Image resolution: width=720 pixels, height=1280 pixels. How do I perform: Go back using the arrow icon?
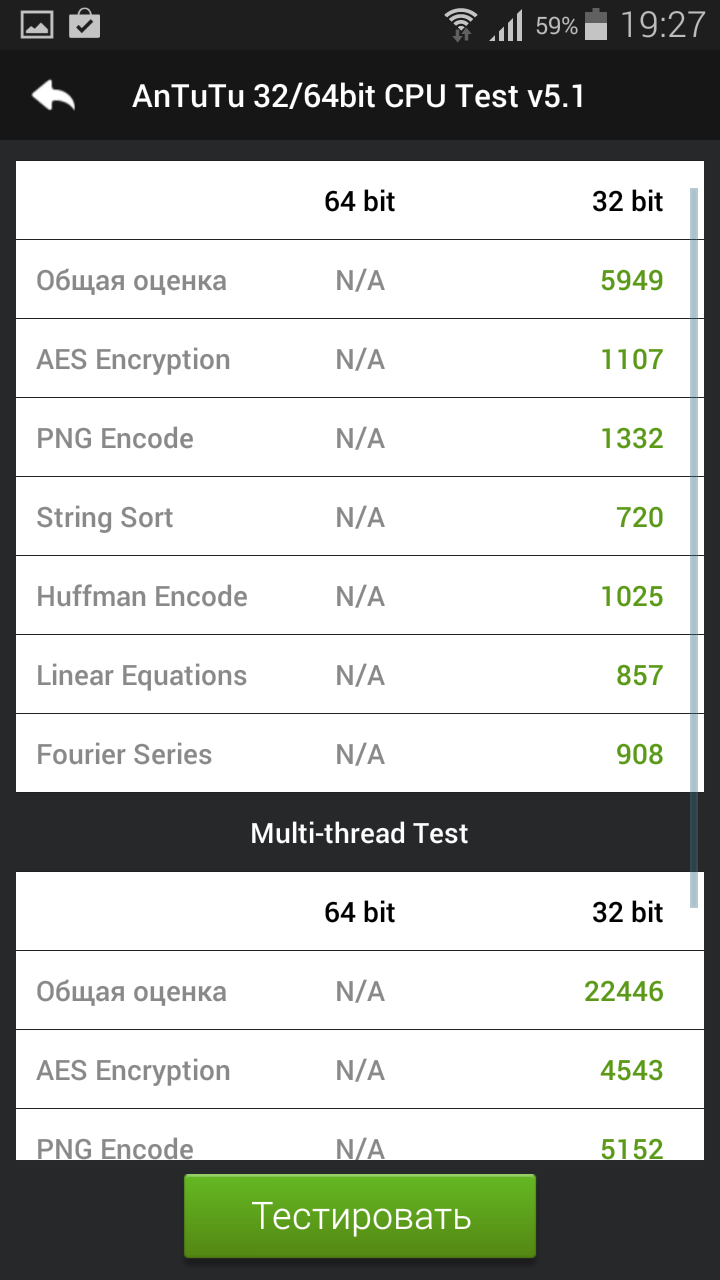click(53, 96)
